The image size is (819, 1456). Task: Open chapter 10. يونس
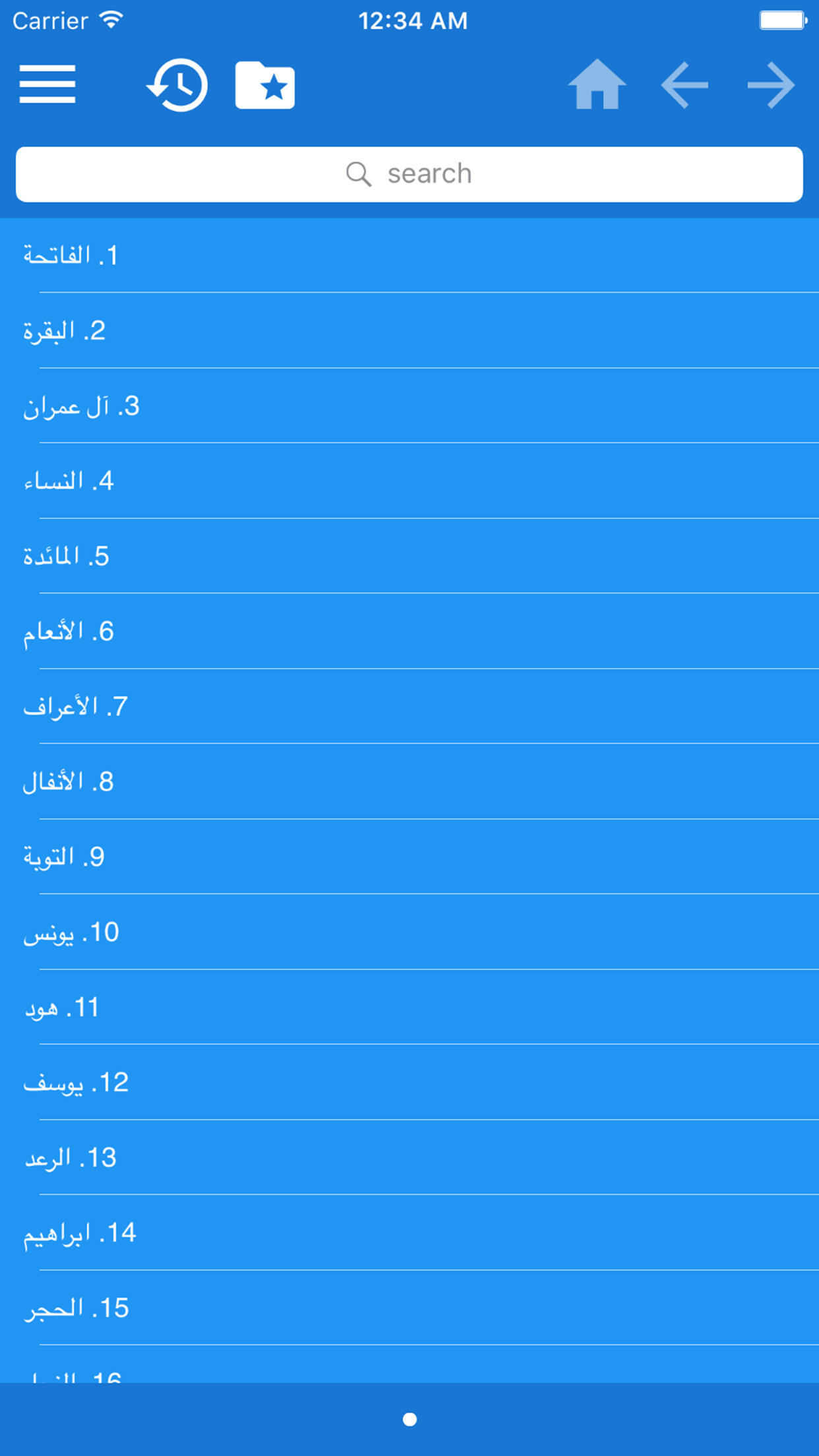click(409, 932)
